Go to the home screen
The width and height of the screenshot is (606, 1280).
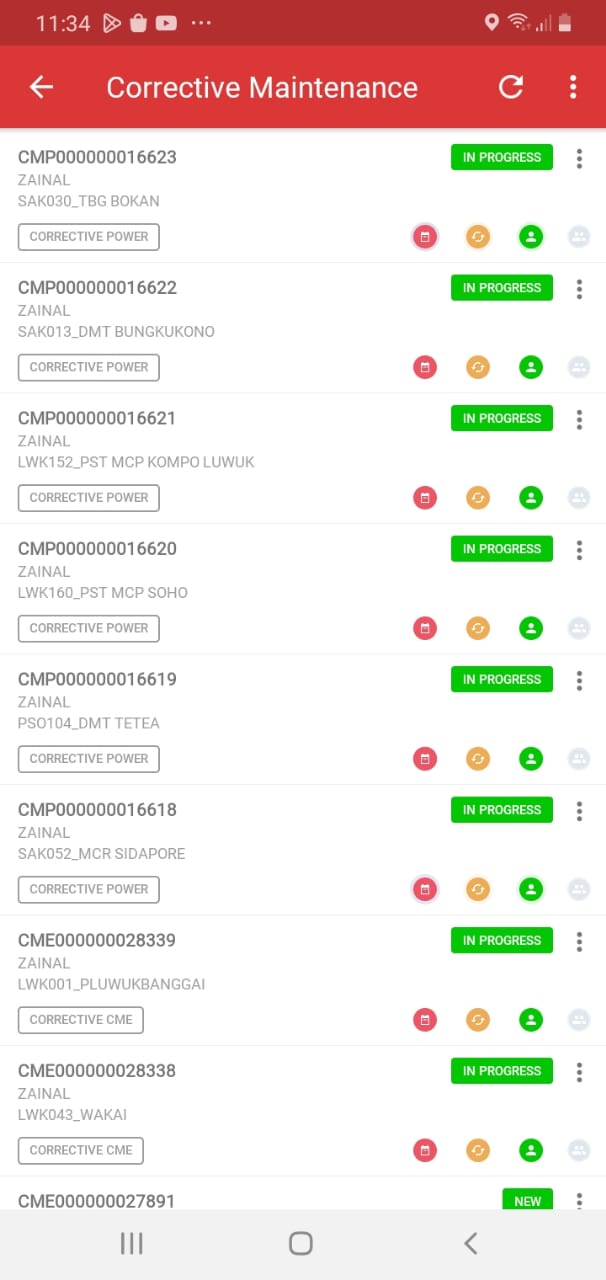click(x=301, y=1243)
